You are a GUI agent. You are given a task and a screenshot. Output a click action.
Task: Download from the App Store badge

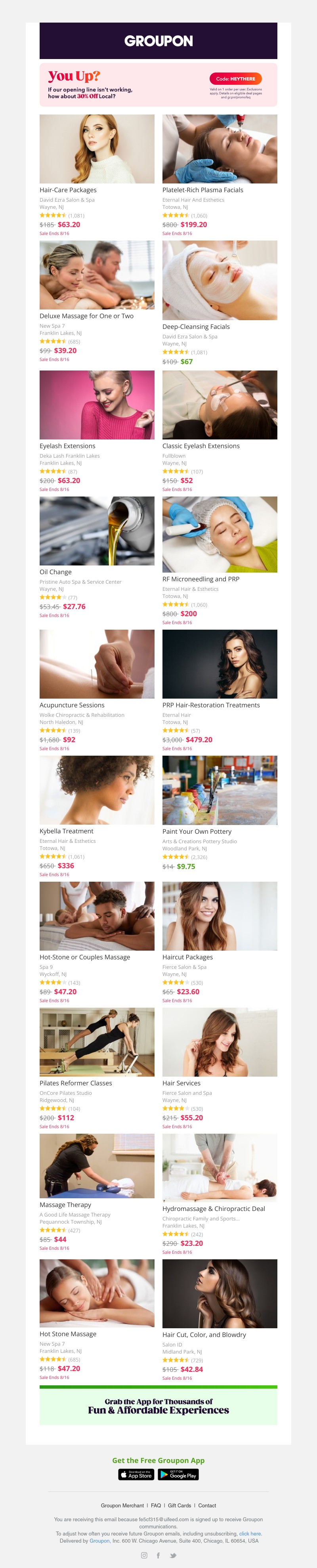click(136, 1474)
